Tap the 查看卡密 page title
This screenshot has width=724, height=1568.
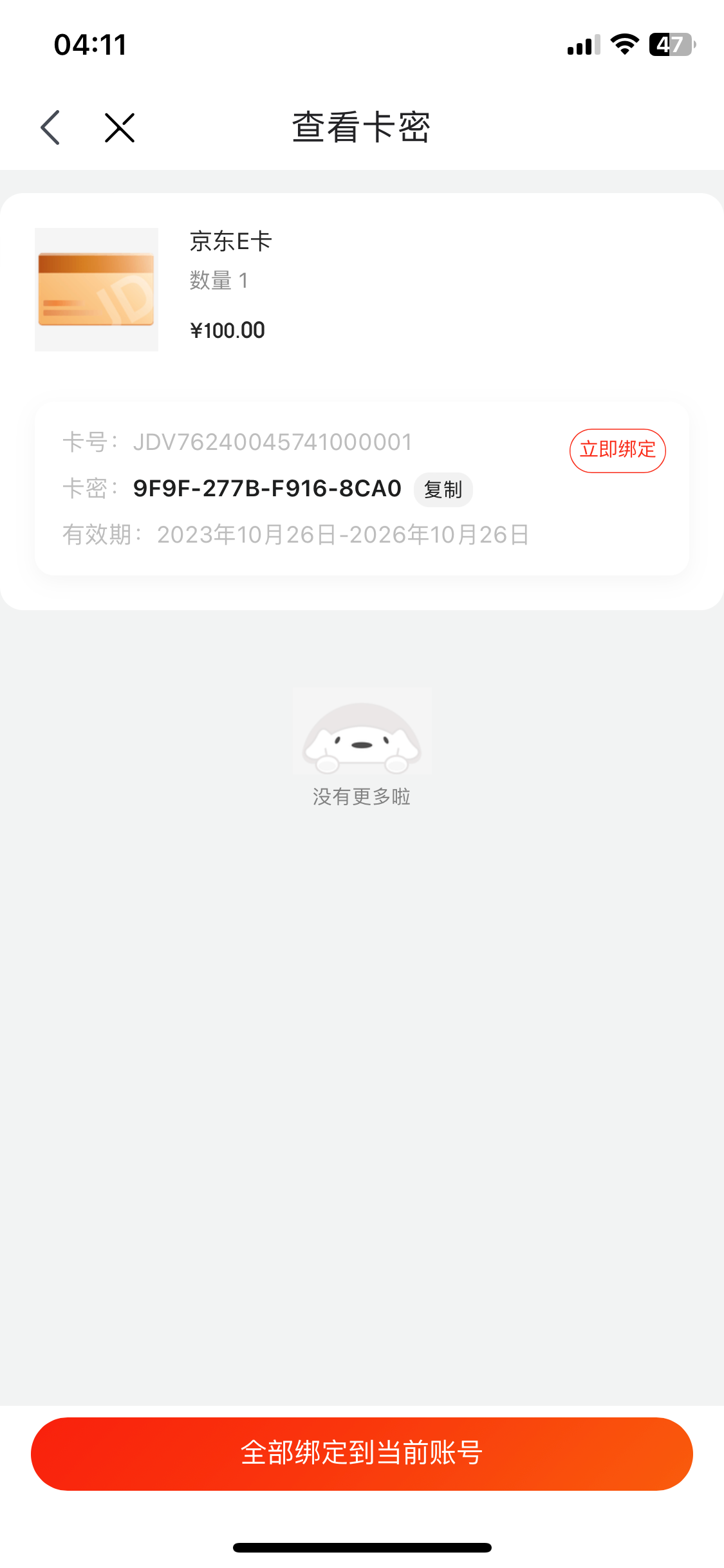(x=362, y=127)
